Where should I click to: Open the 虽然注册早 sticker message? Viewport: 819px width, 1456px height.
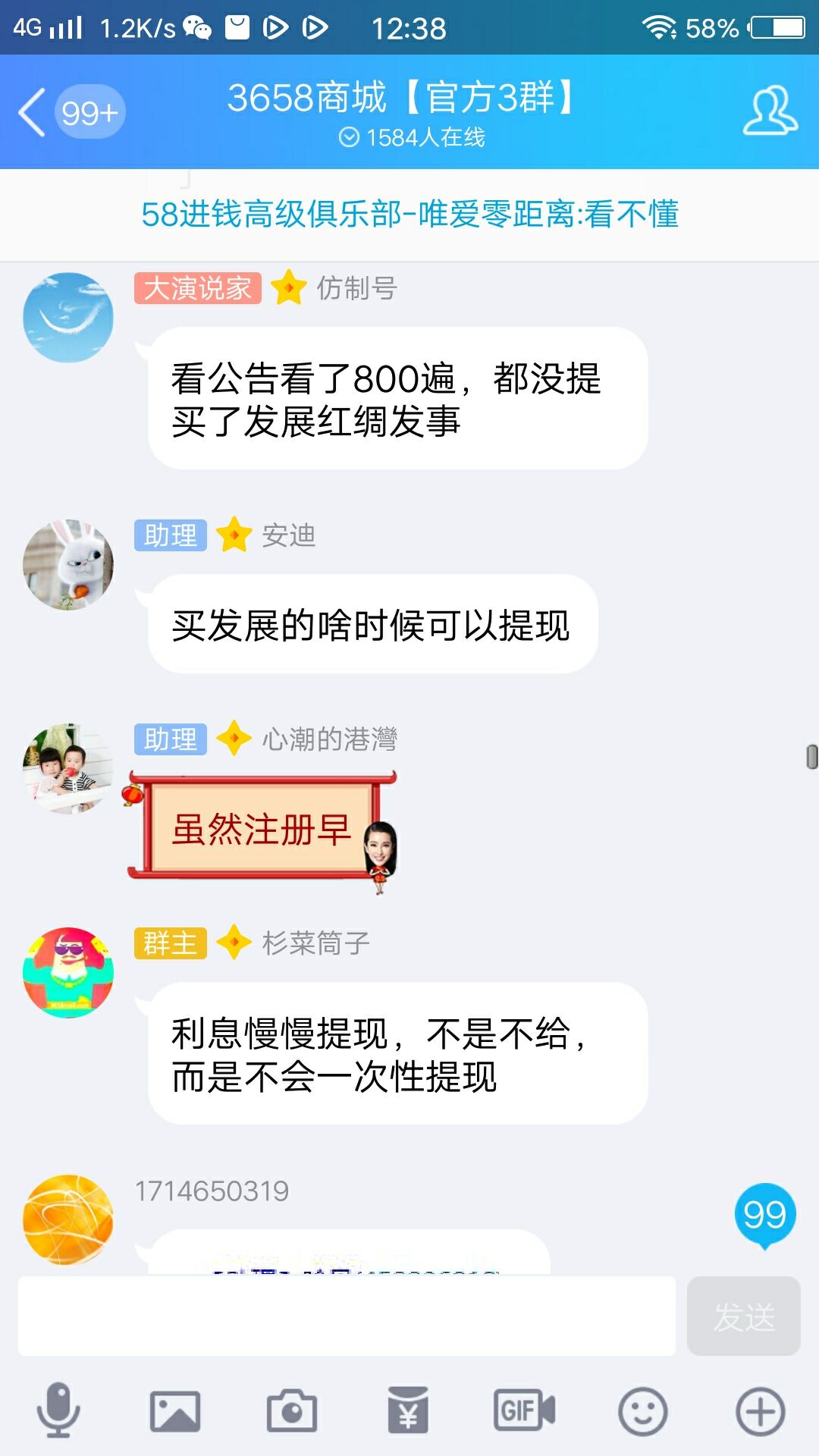tap(262, 829)
